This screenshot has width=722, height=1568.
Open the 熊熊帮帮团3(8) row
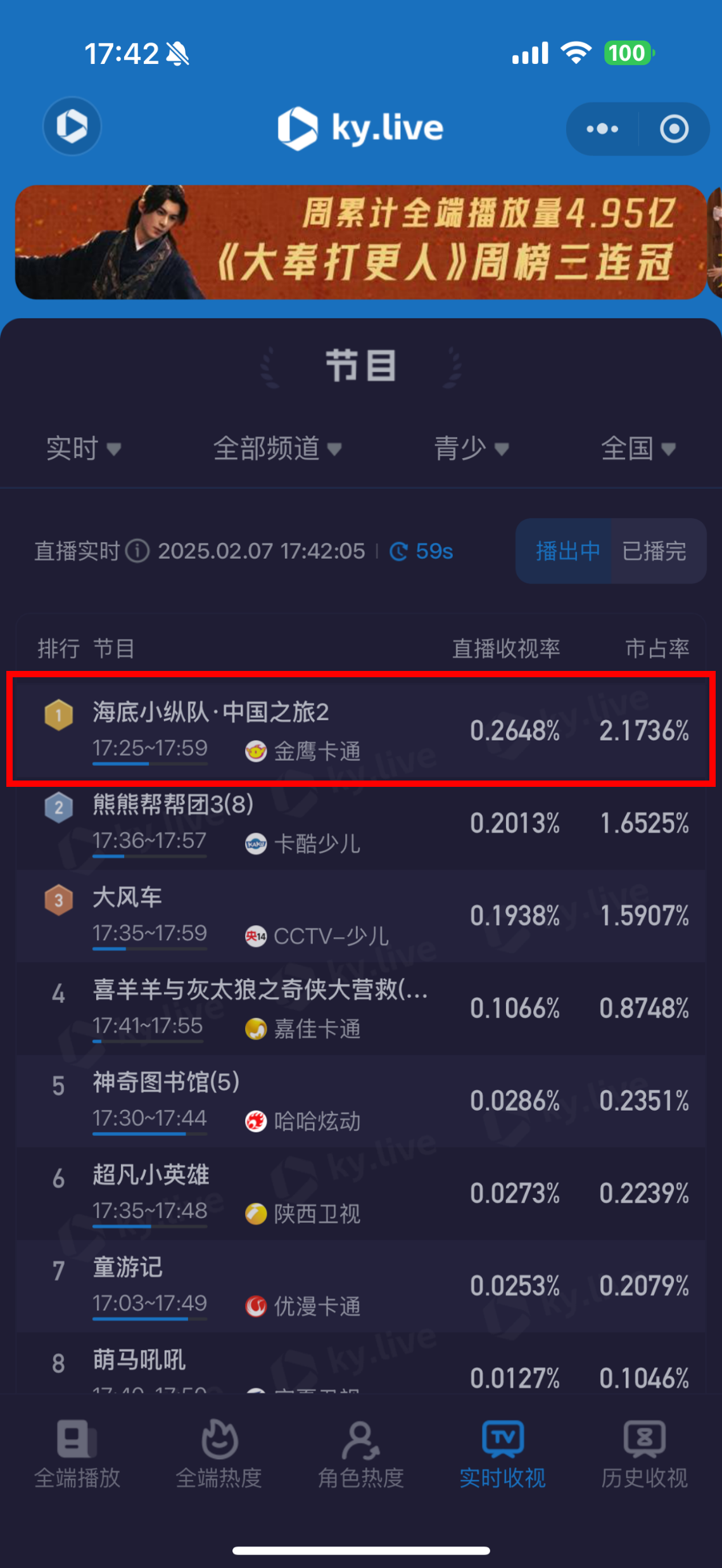tap(360, 823)
